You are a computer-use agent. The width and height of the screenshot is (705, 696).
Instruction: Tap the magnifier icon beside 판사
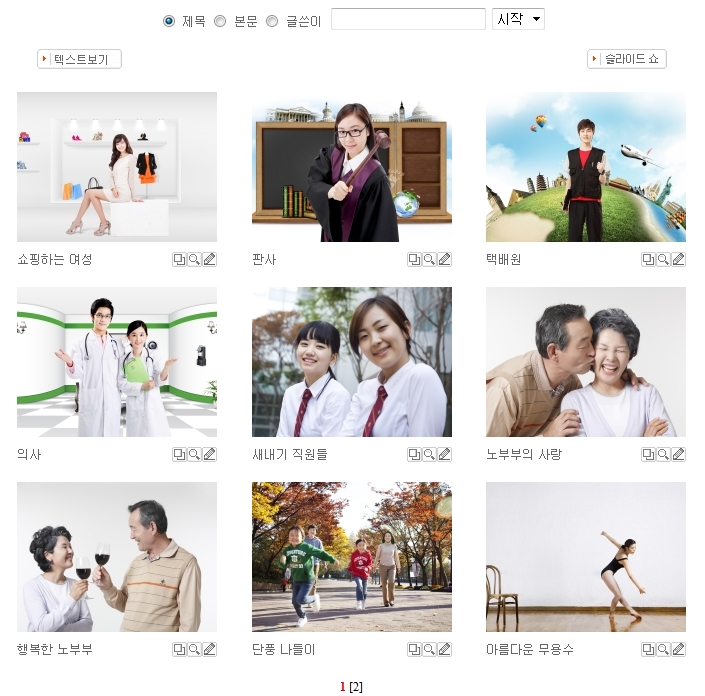pos(429,259)
